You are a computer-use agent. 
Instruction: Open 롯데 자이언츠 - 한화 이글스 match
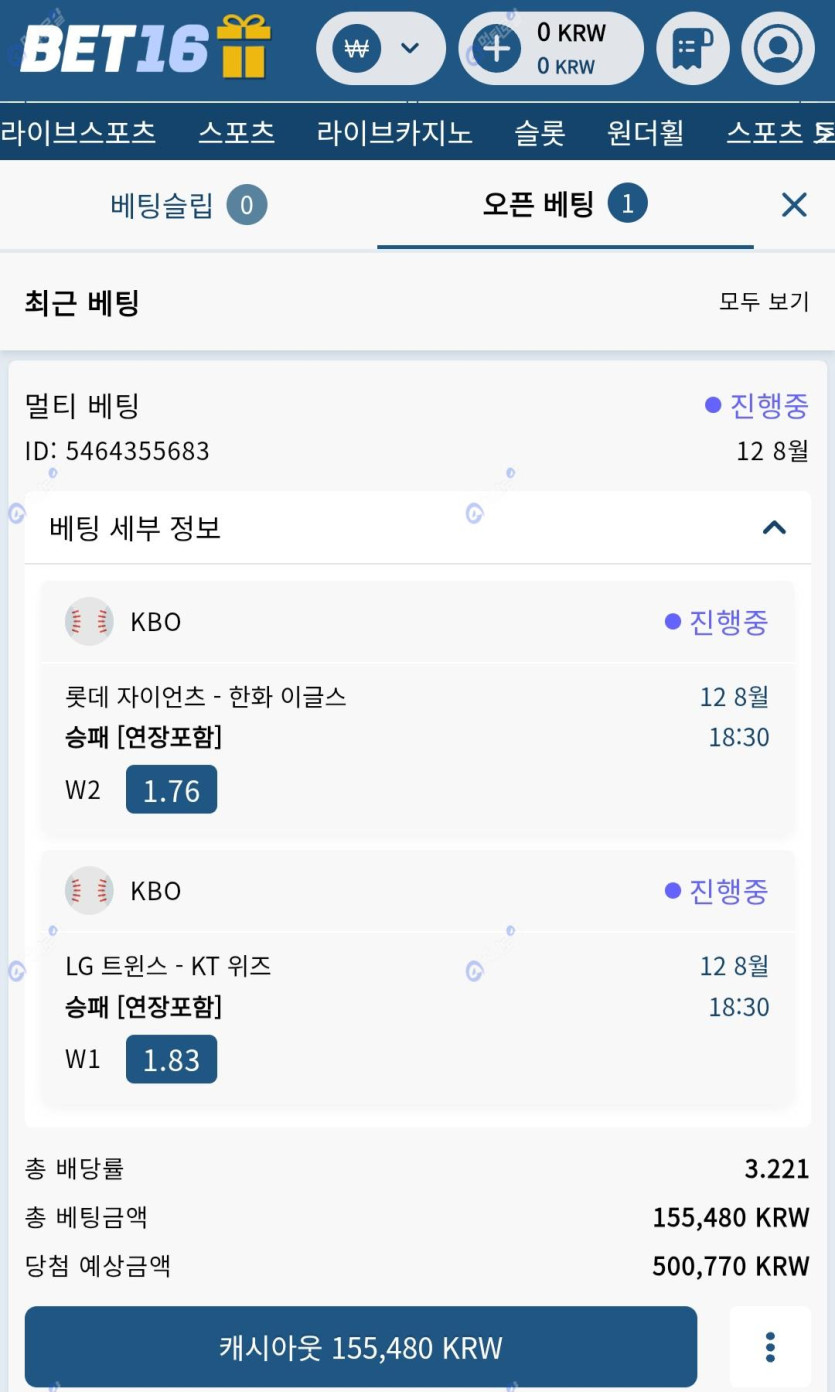click(x=206, y=697)
